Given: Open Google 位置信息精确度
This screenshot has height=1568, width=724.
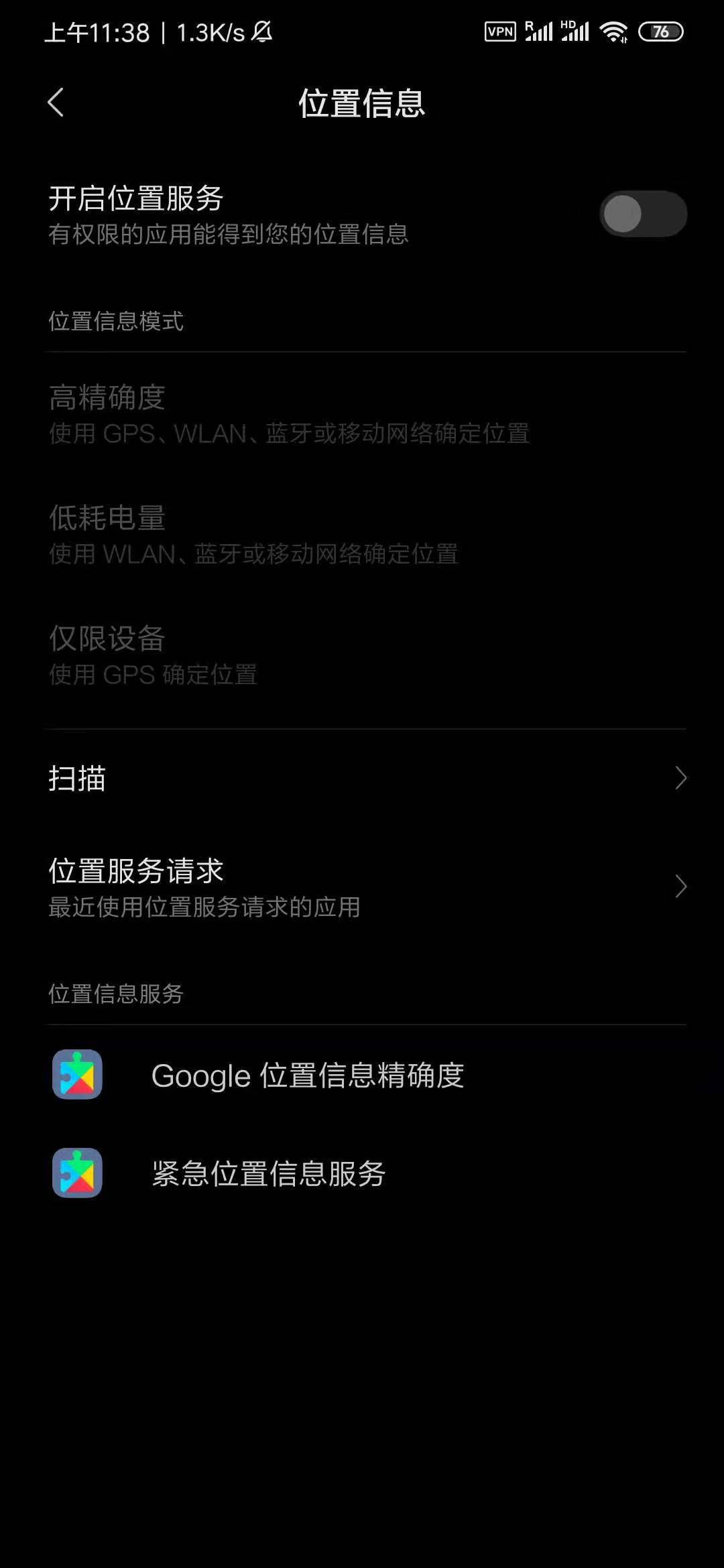Looking at the screenshot, I should click(x=362, y=1075).
